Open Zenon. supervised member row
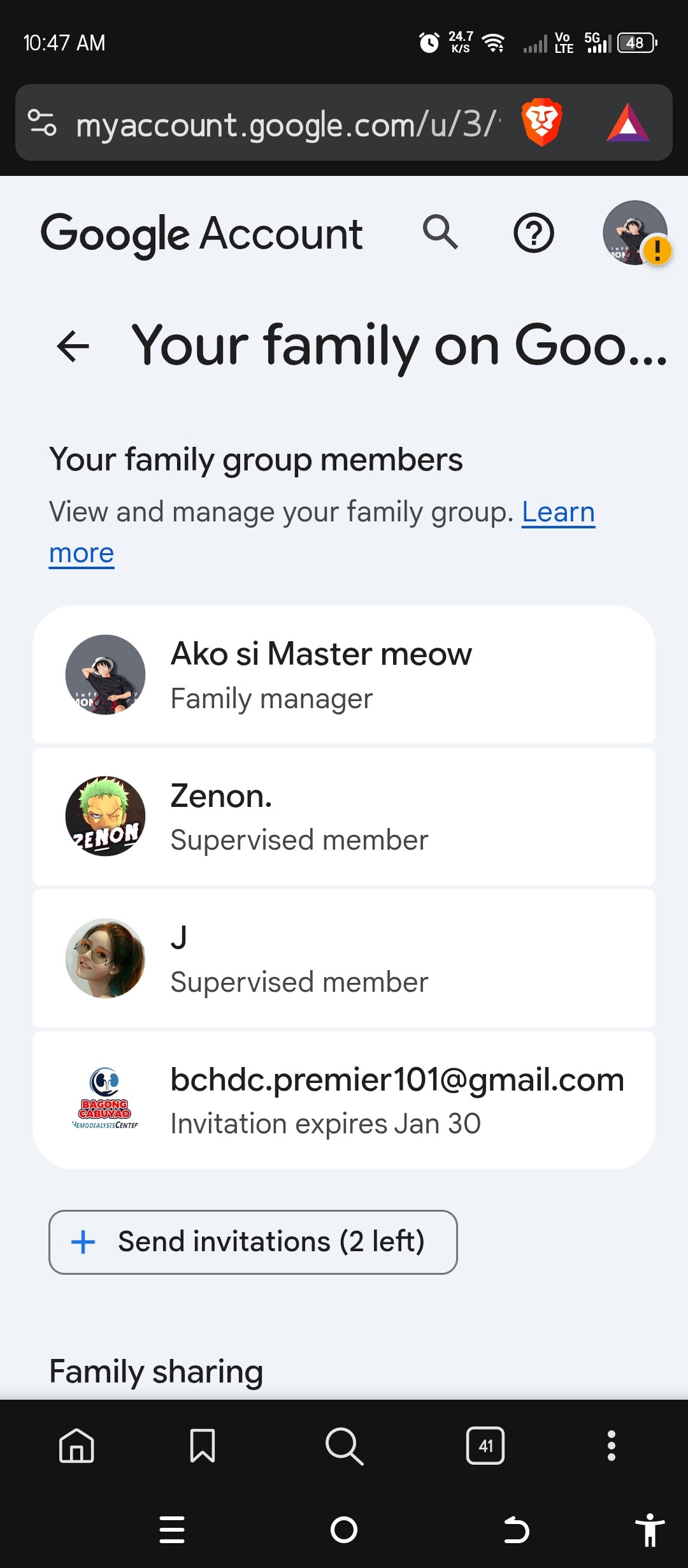Image resolution: width=688 pixels, height=1568 pixels. click(x=344, y=817)
